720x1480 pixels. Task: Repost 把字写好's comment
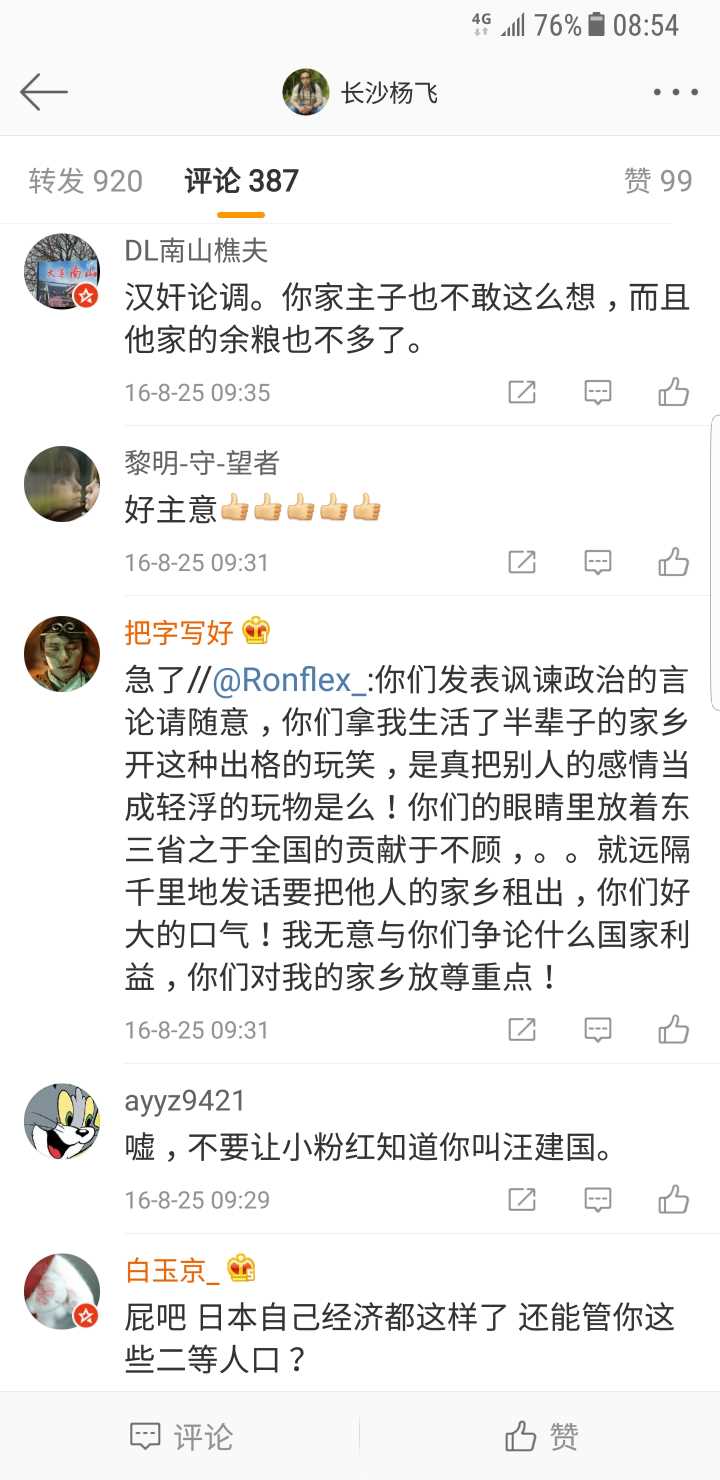tap(522, 1029)
